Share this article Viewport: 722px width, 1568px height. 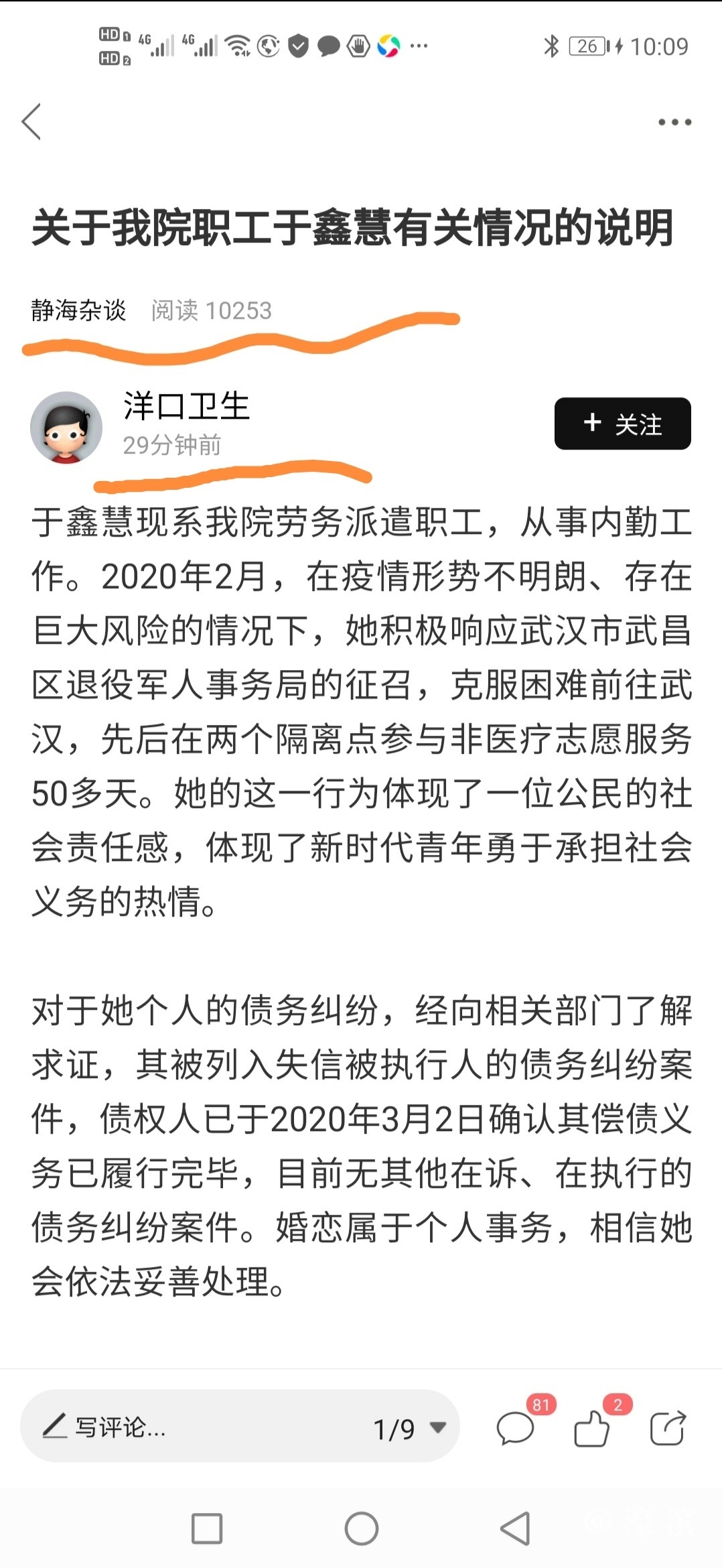coord(668,1428)
